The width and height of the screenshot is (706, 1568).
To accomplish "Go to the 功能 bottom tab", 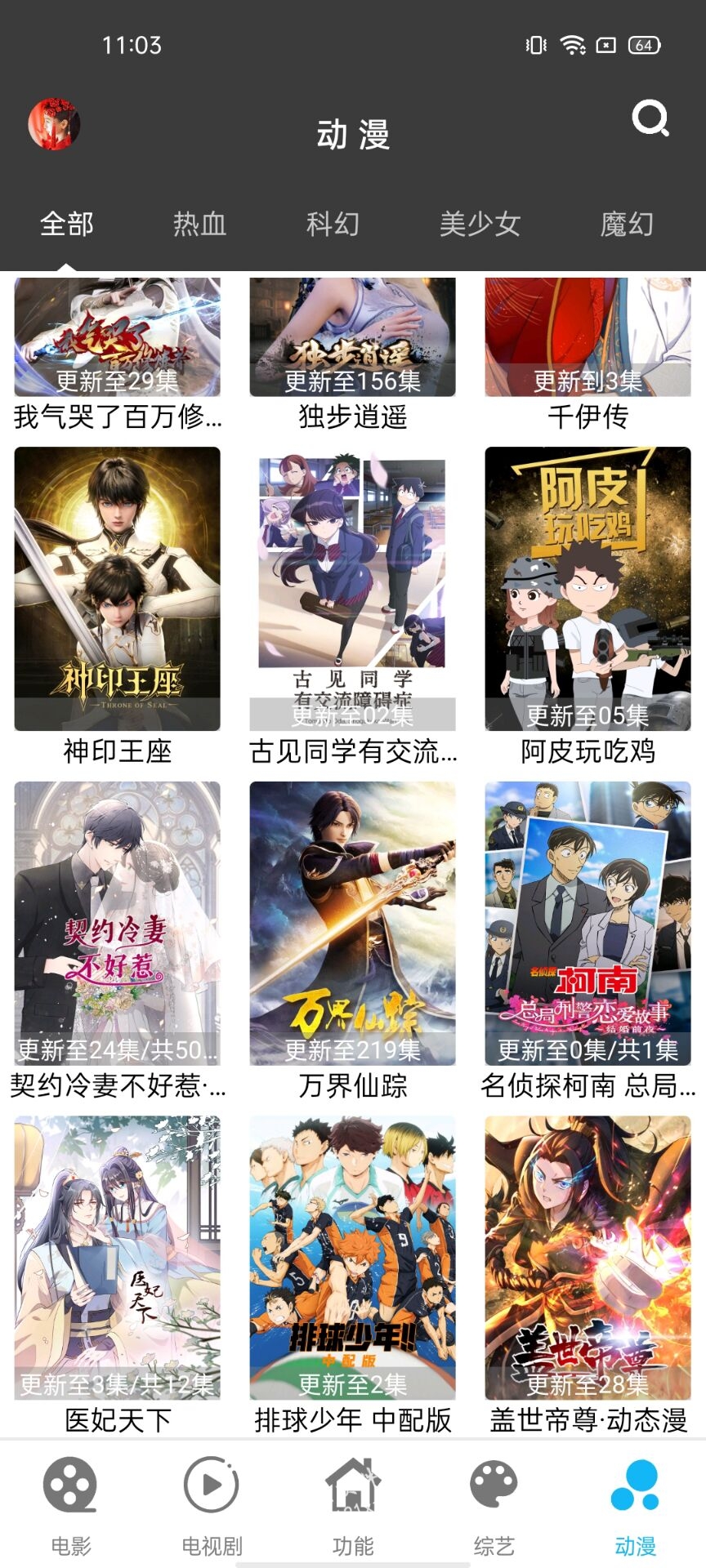I will click(353, 1504).
